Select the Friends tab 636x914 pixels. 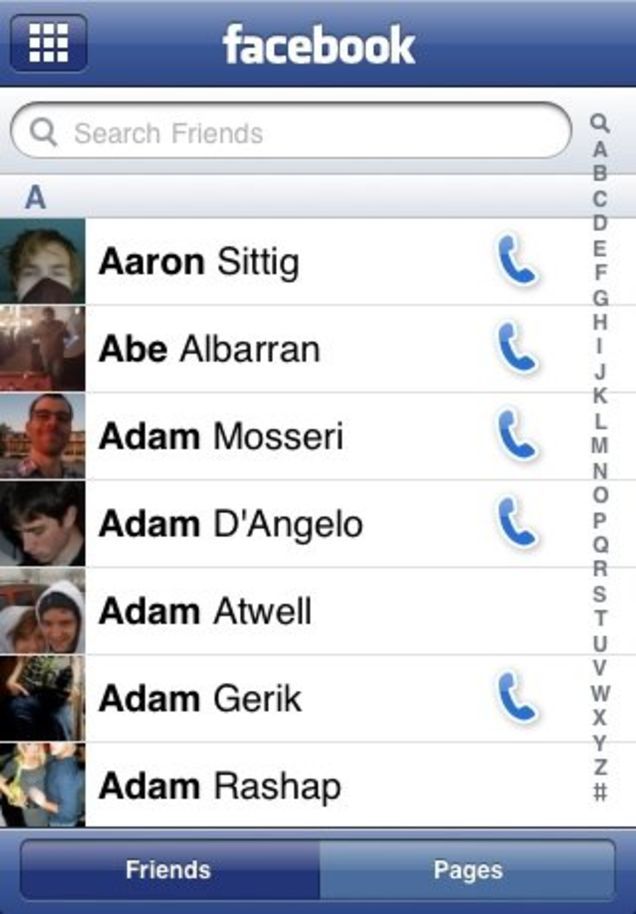coord(168,870)
